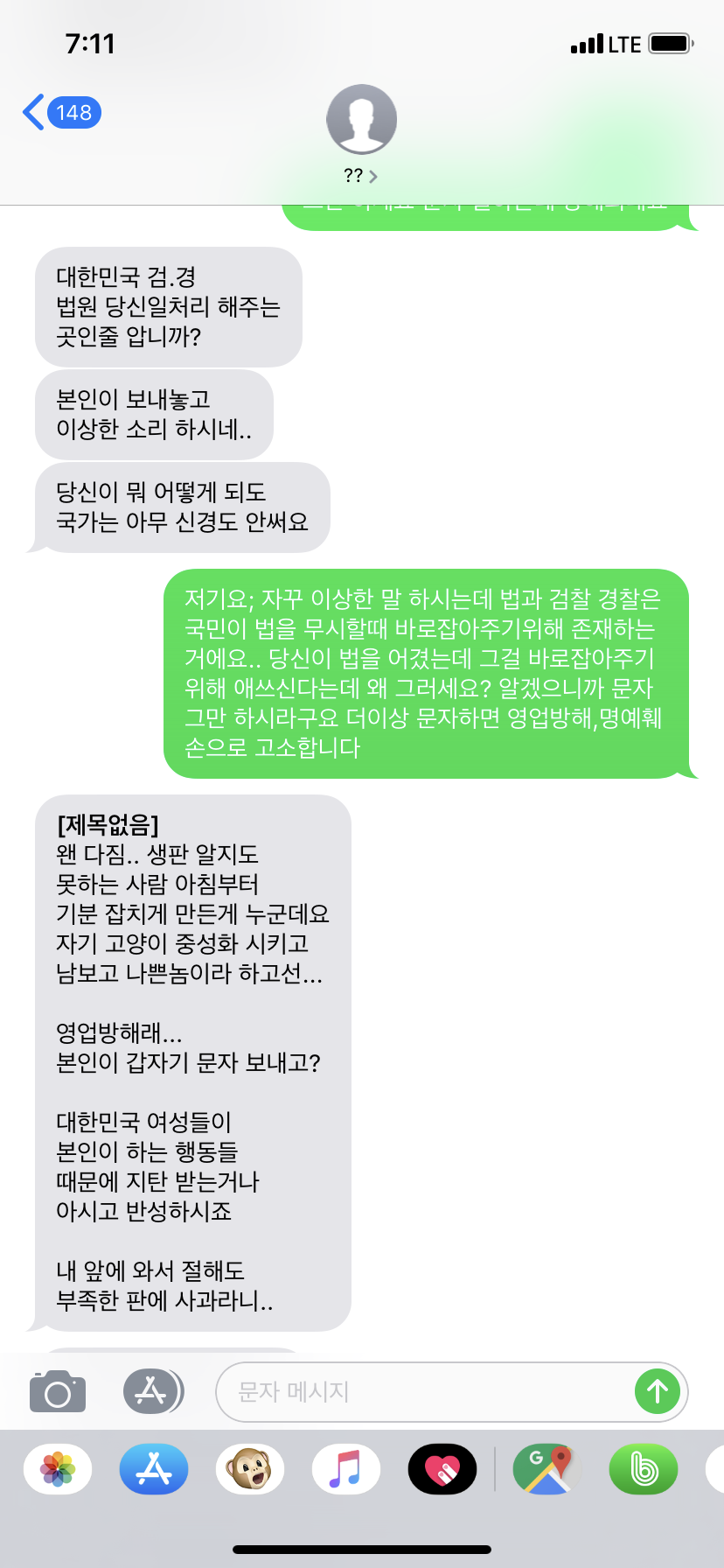This screenshot has height=1568, width=724.
Task: Toggle the App Store apps drawer
Action: point(153,1391)
